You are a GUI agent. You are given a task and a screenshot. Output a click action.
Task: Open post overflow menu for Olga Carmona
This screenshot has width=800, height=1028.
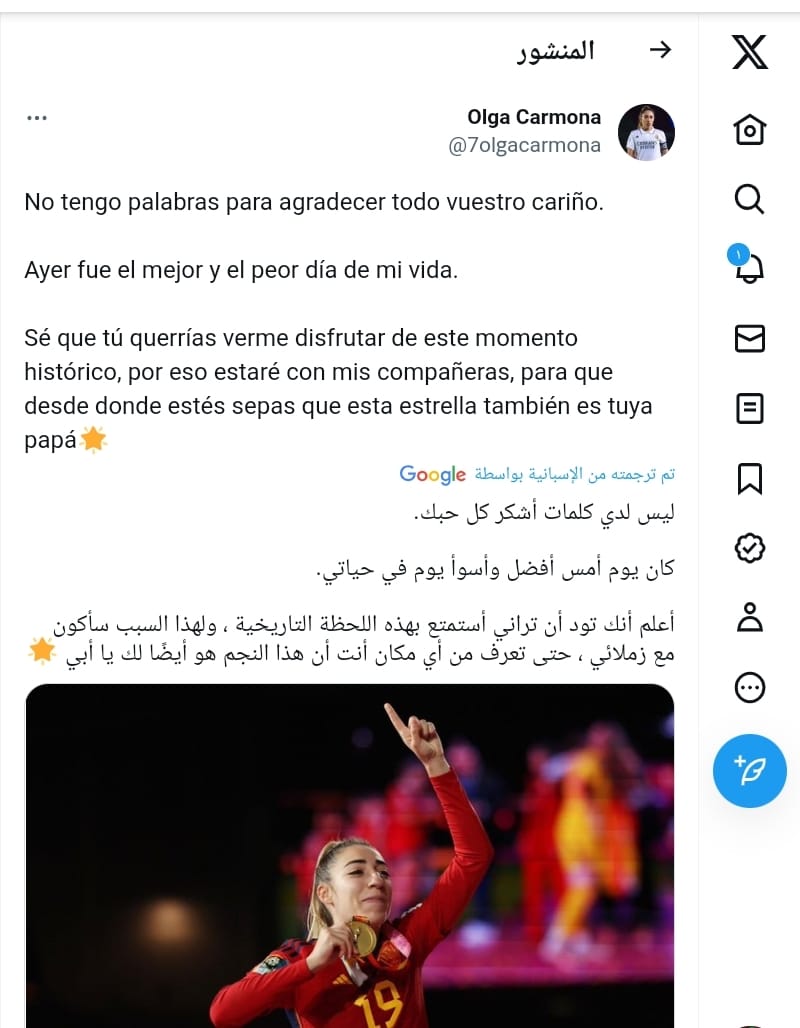tap(37, 118)
